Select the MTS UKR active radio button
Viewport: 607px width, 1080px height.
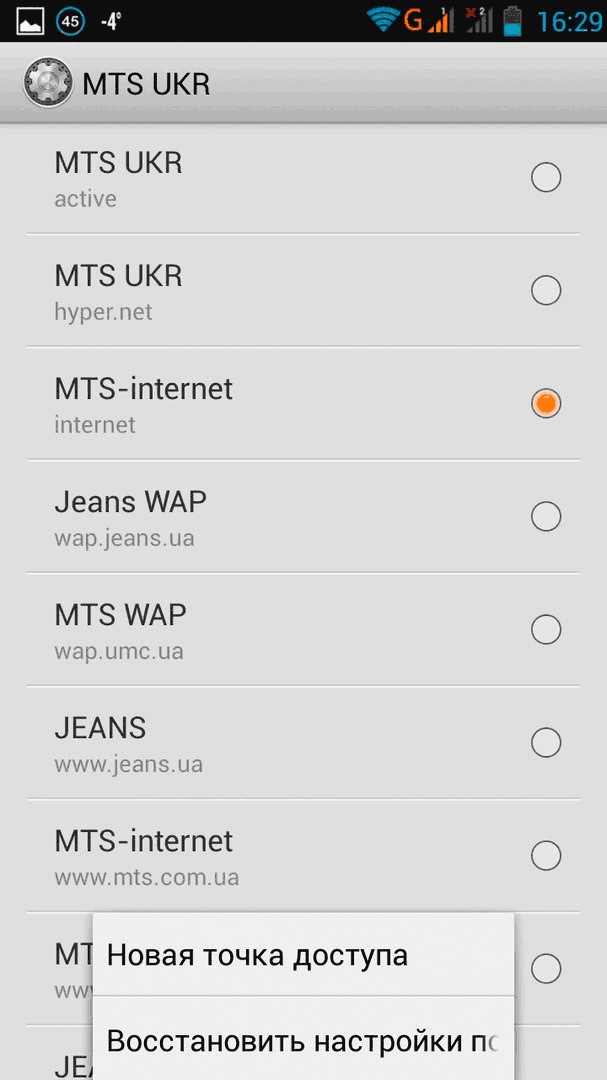point(546,178)
